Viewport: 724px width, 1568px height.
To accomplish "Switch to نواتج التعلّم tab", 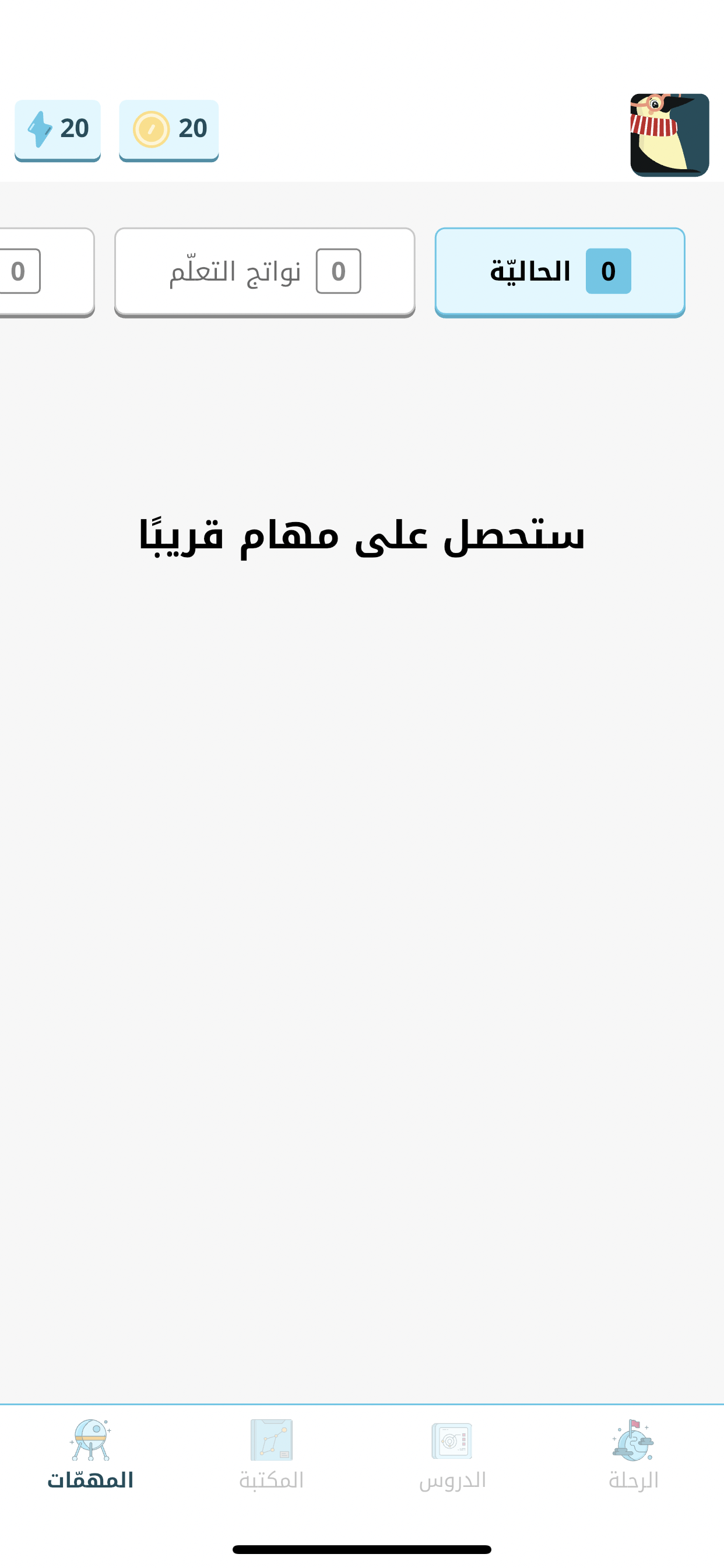I will 265,271.
